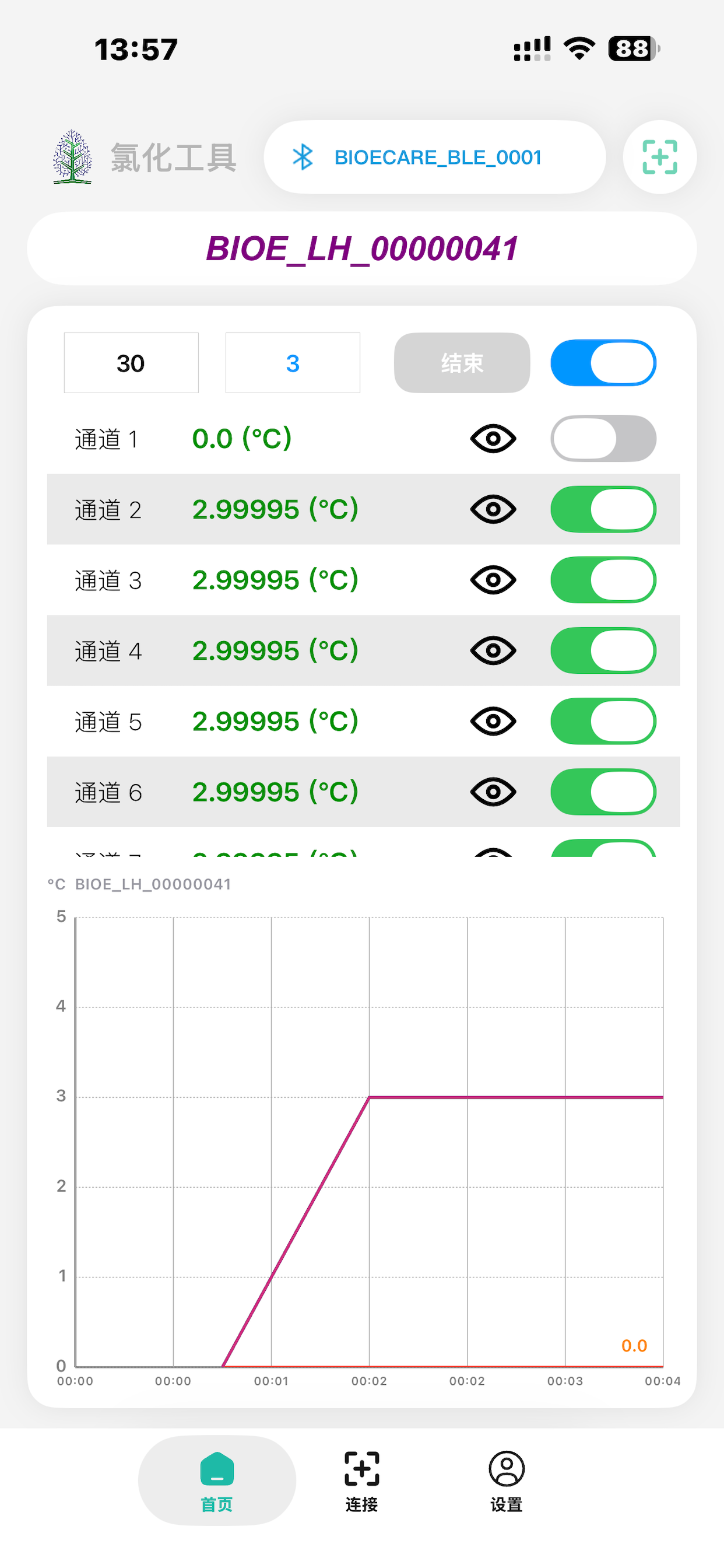Enable the 通道 1 switch
Viewport: 724px width, 1568px height.
click(603, 438)
